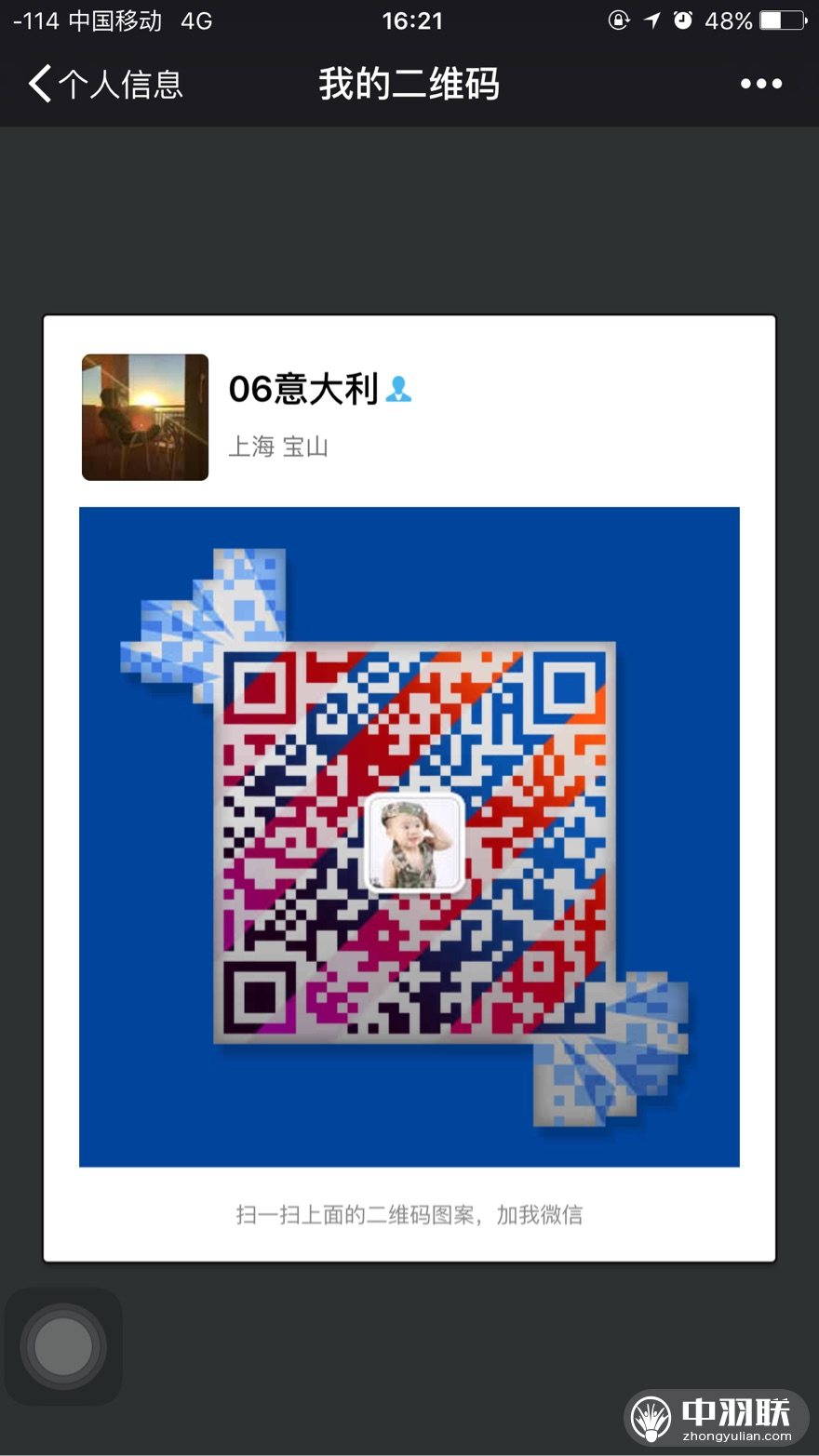Tap the AssistiveTouch floating button
This screenshot has height=1456, width=819.
63,1345
